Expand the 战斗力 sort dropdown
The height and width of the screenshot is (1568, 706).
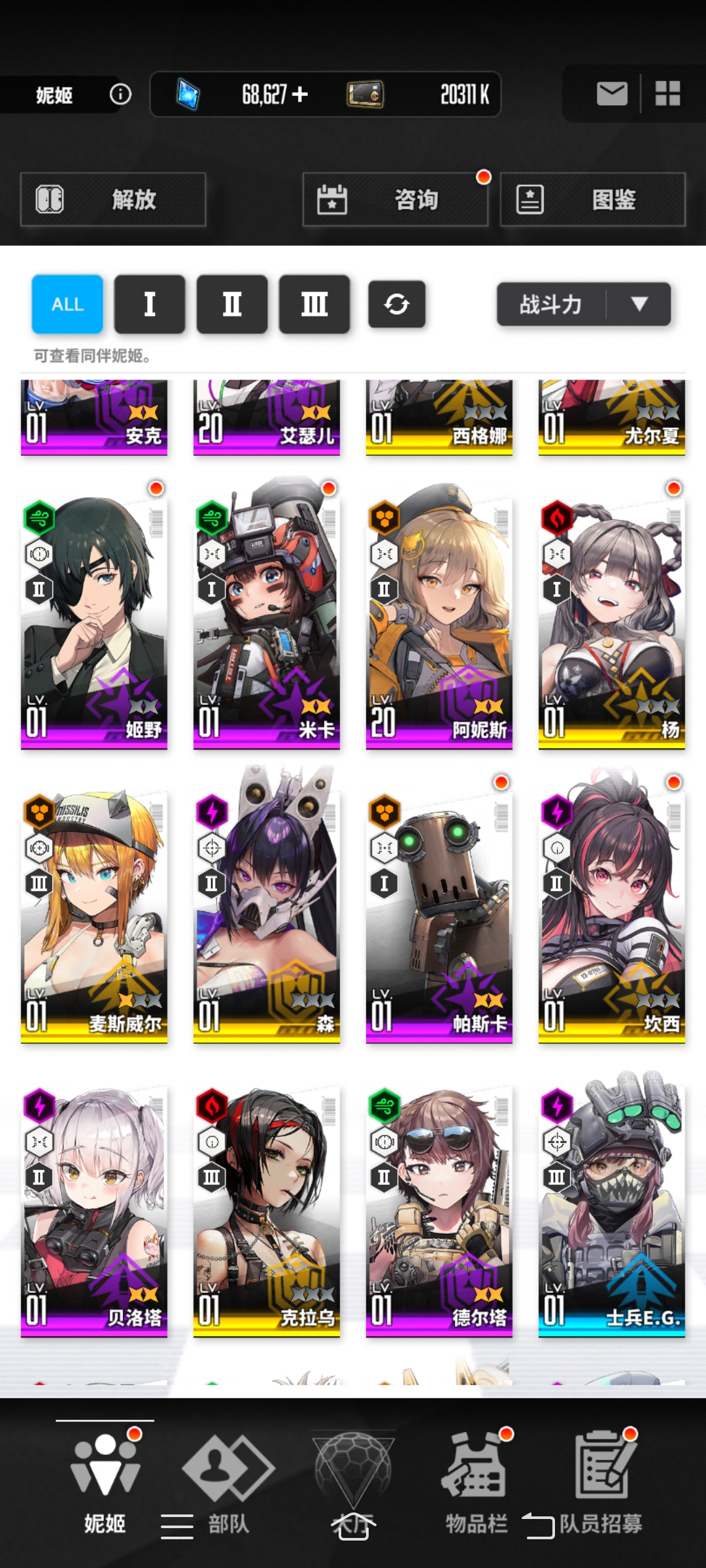583,304
